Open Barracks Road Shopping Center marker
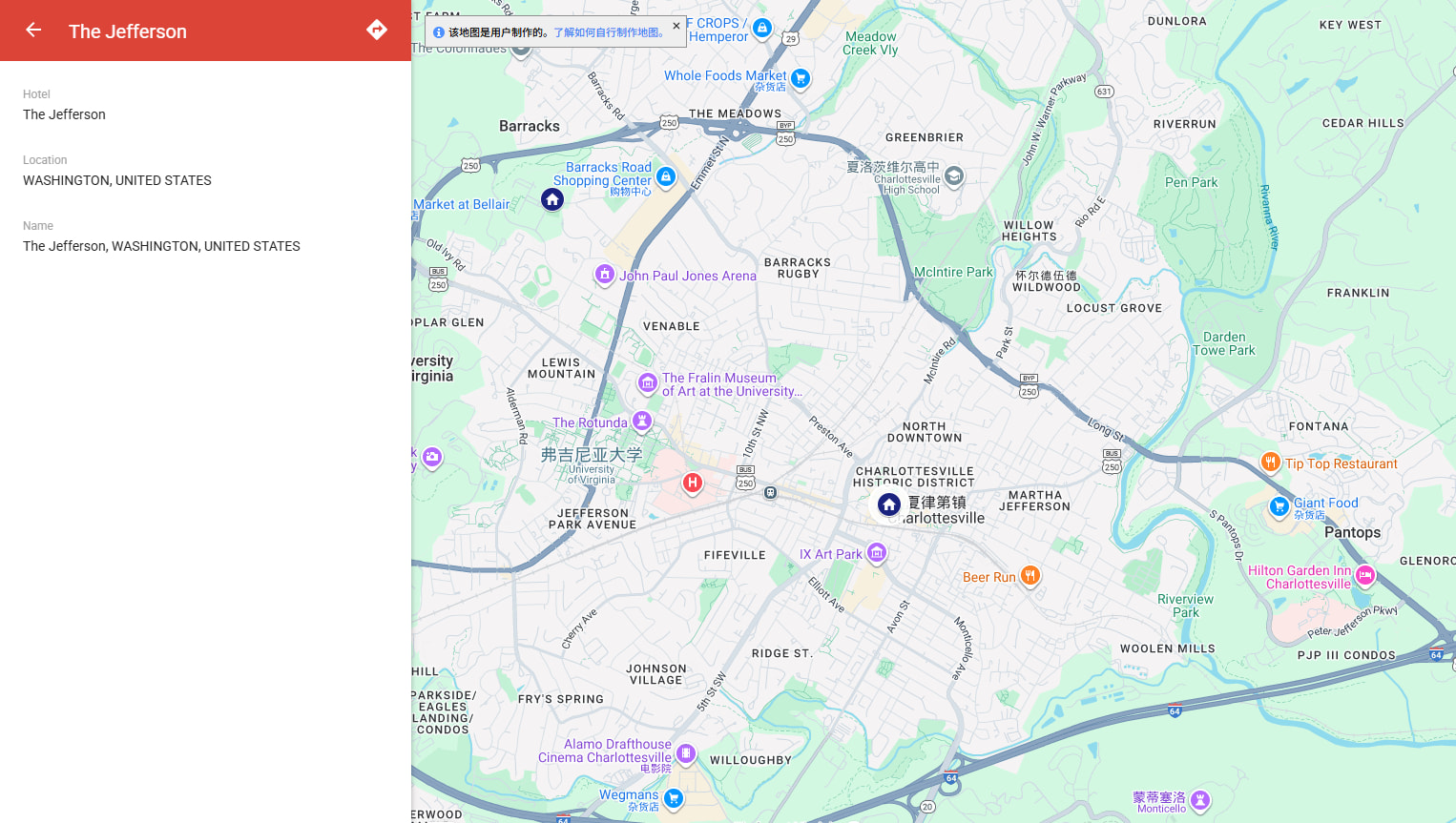The width and height of the screenshot is (1456, 823). point(666,176)
